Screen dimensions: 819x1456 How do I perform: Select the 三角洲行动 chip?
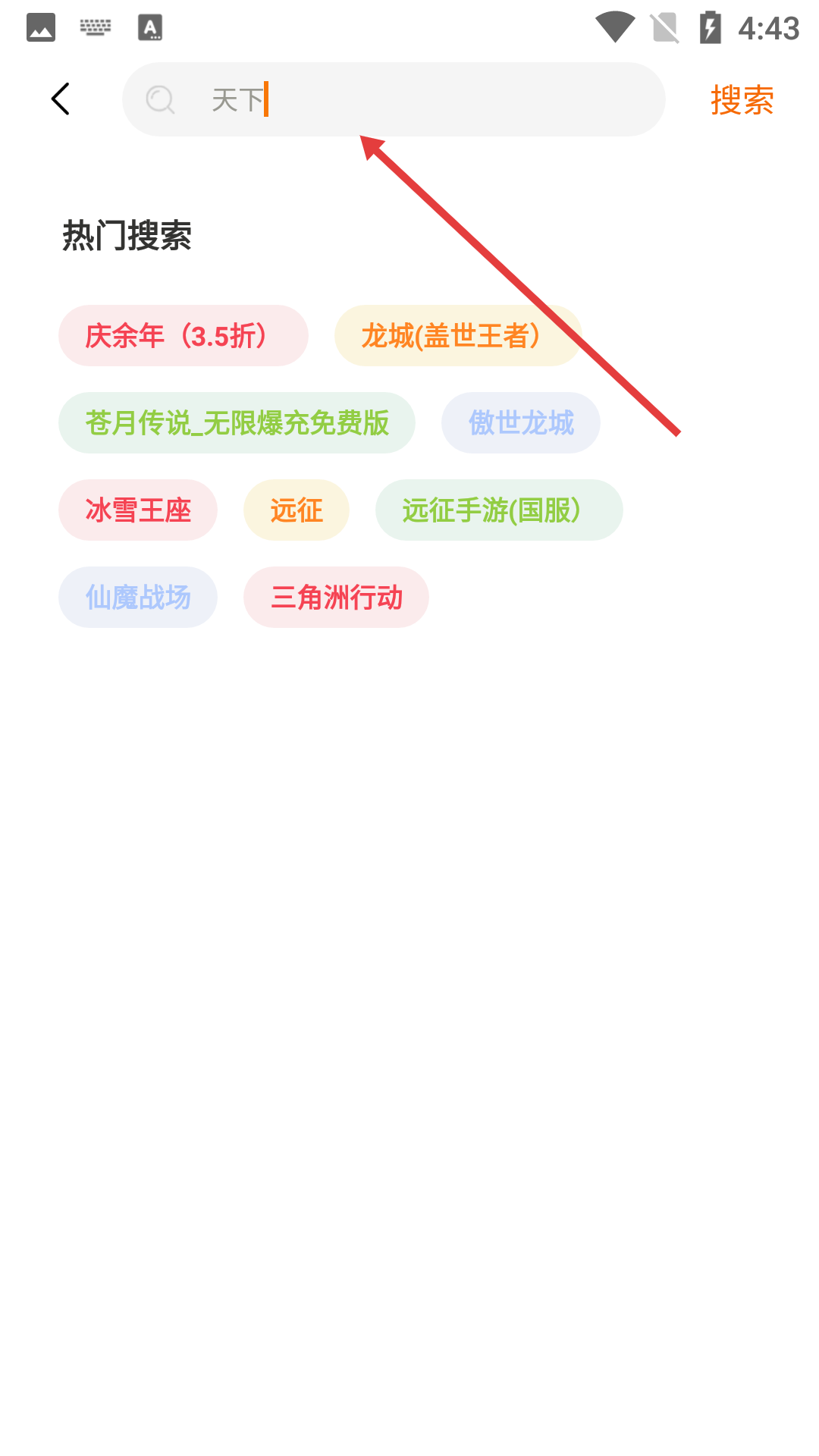click(x=336, y=598)
